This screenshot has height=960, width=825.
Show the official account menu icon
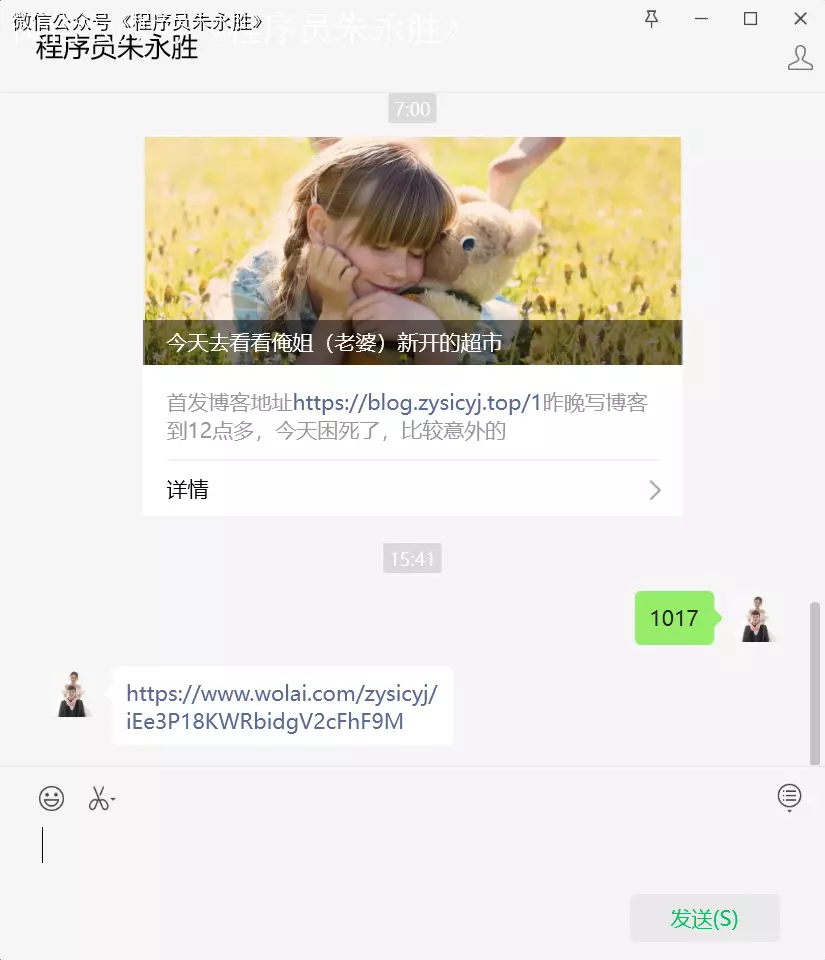pos(789,796)
